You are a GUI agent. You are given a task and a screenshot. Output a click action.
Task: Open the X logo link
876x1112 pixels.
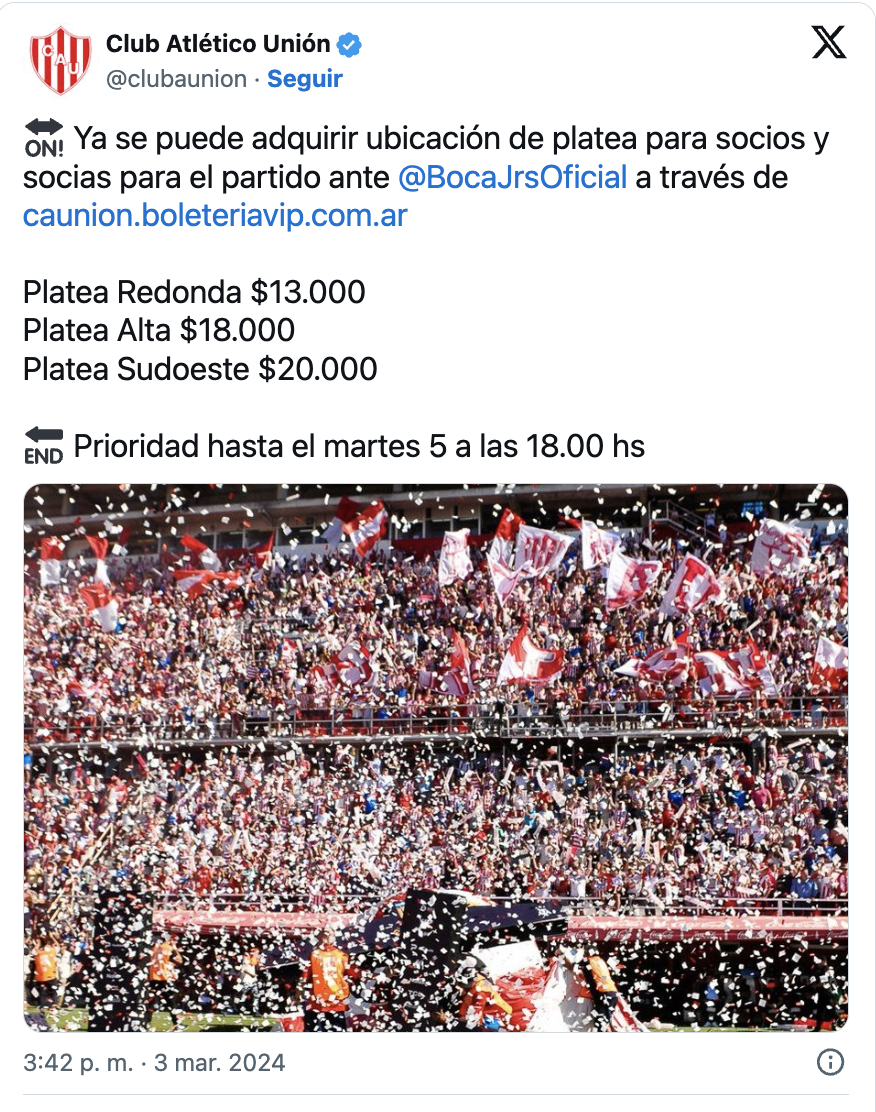pyautogui.click(x=828, y=43)
